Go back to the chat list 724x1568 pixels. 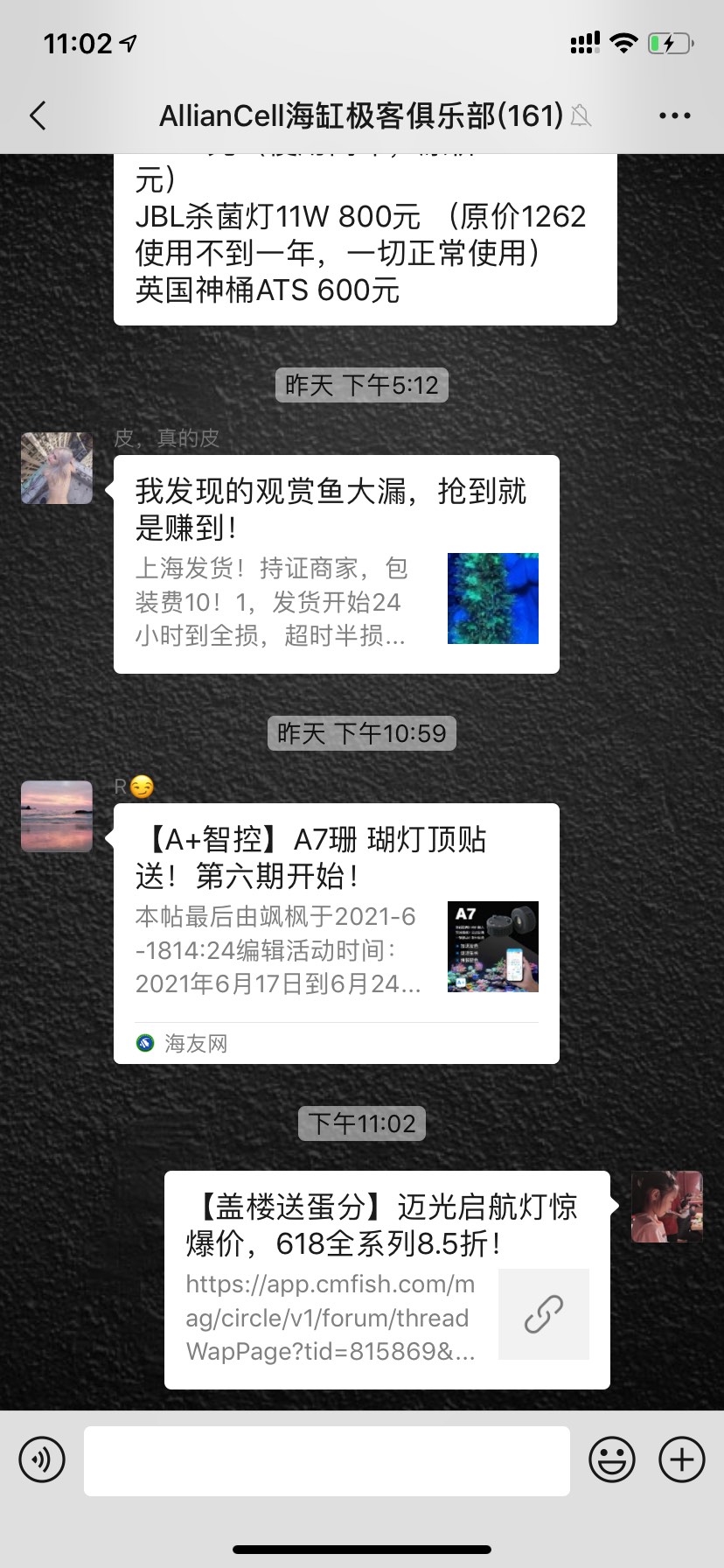pos(38,115)
